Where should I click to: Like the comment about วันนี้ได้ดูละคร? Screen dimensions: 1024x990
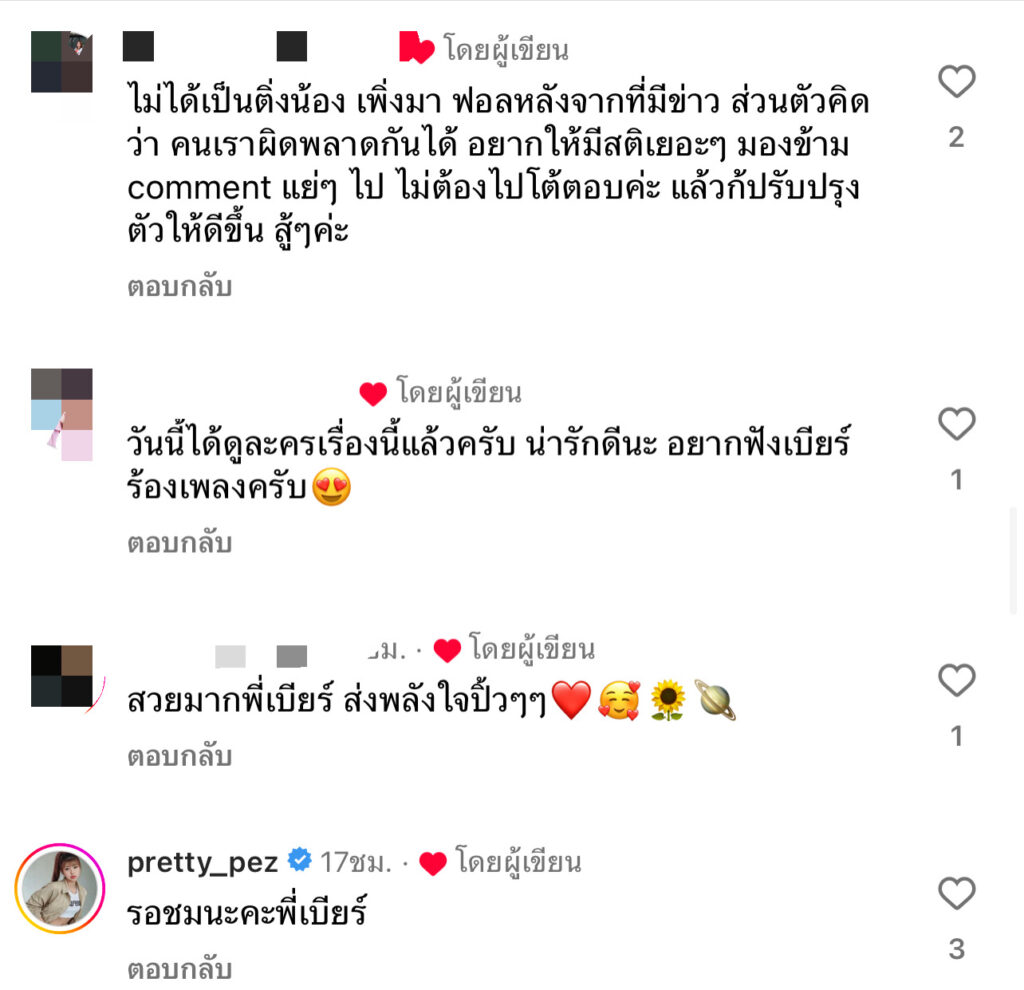pos(957,425)
